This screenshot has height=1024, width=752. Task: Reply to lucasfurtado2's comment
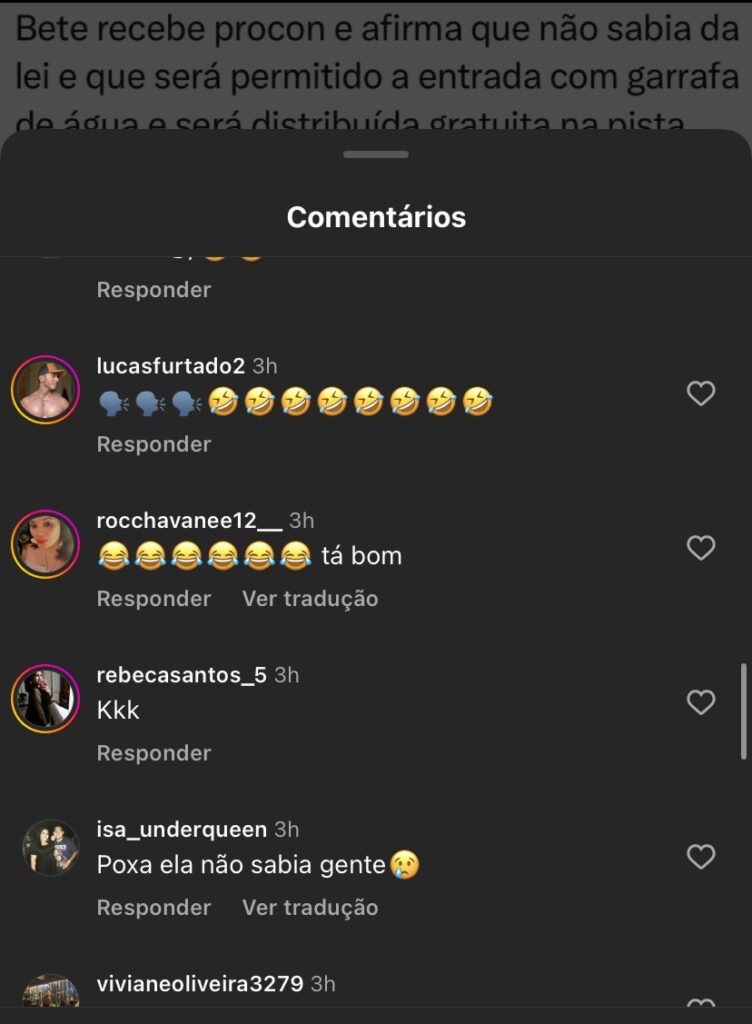click(154, 444)
